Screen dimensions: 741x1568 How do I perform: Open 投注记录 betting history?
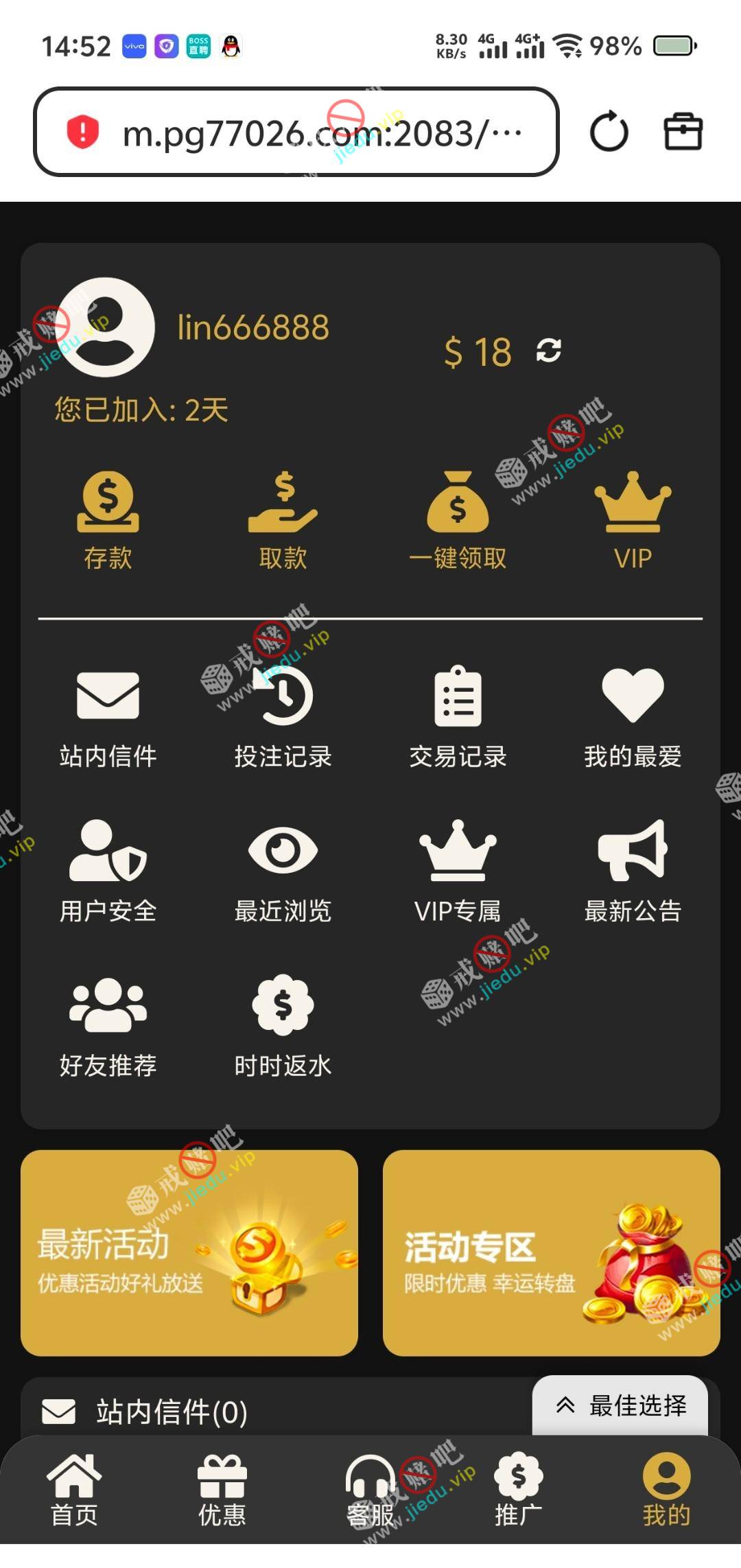283,717
